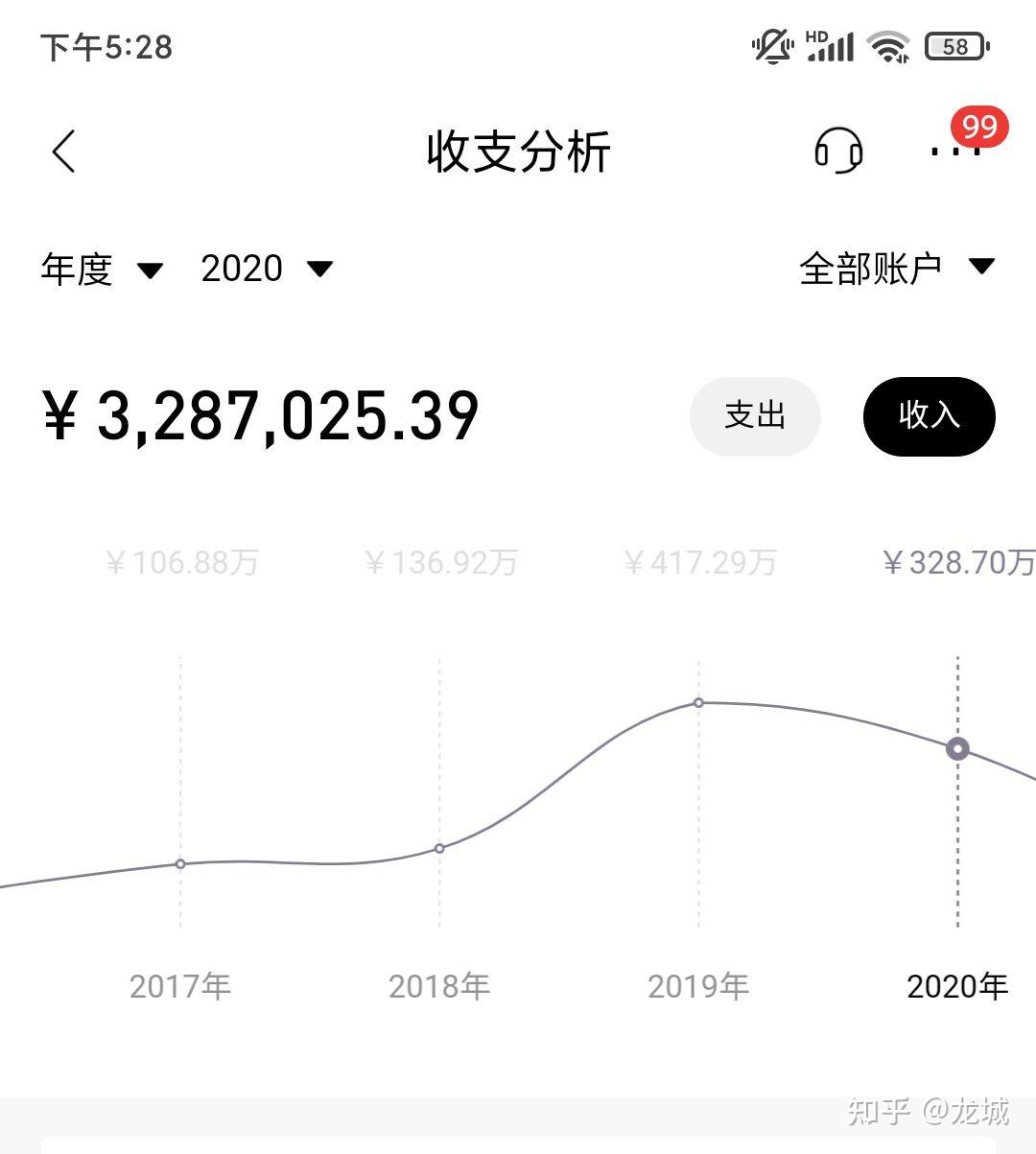
Task: Open customer service headset icon
Action: pyautogui.click(x=837, y=151)
